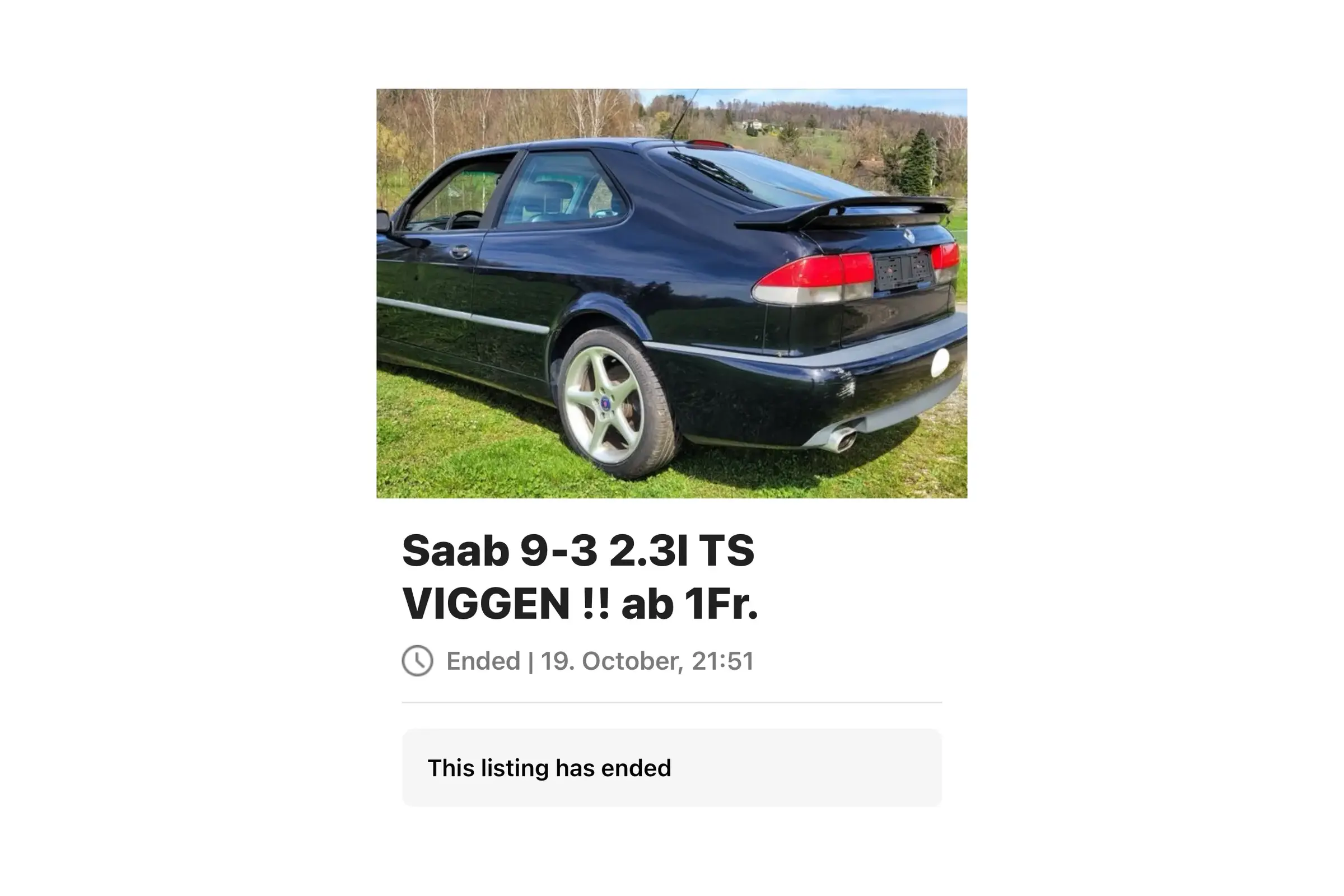Open the Saab 9-3 listing photo
This screenshot has height=896, width=1344.
point(671,293)
